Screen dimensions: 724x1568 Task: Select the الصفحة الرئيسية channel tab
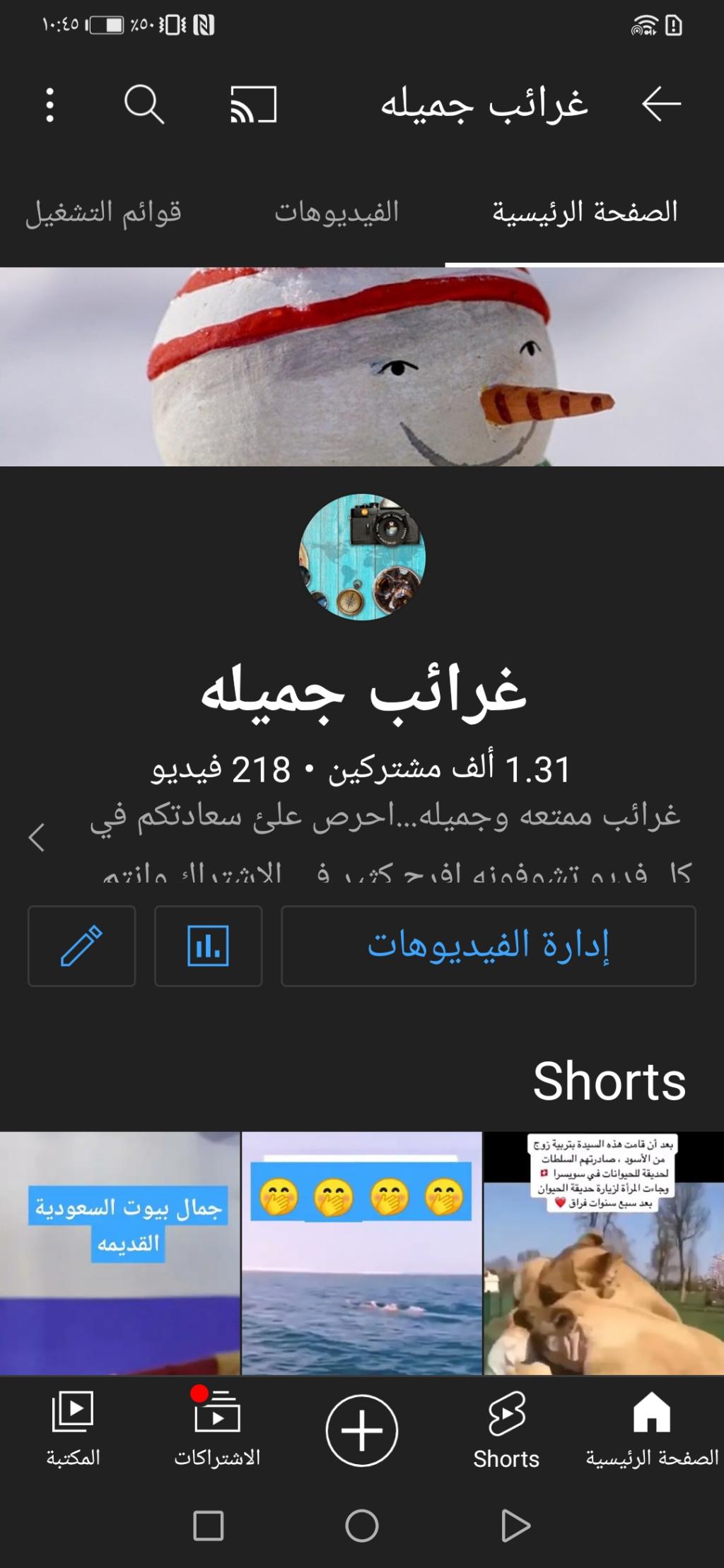click(x=585, y=211)
